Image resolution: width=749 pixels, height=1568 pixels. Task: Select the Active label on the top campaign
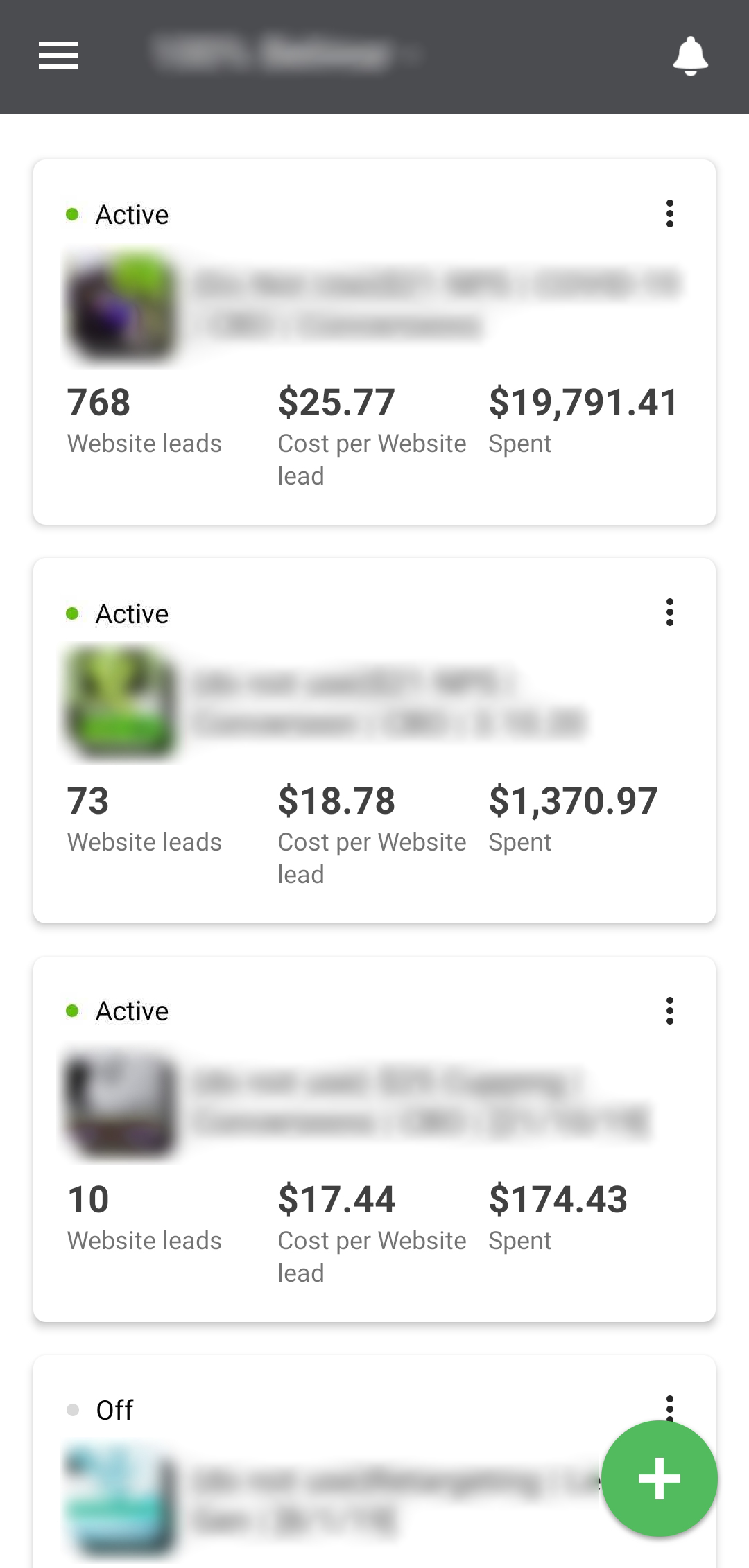[x=132, y=214]
